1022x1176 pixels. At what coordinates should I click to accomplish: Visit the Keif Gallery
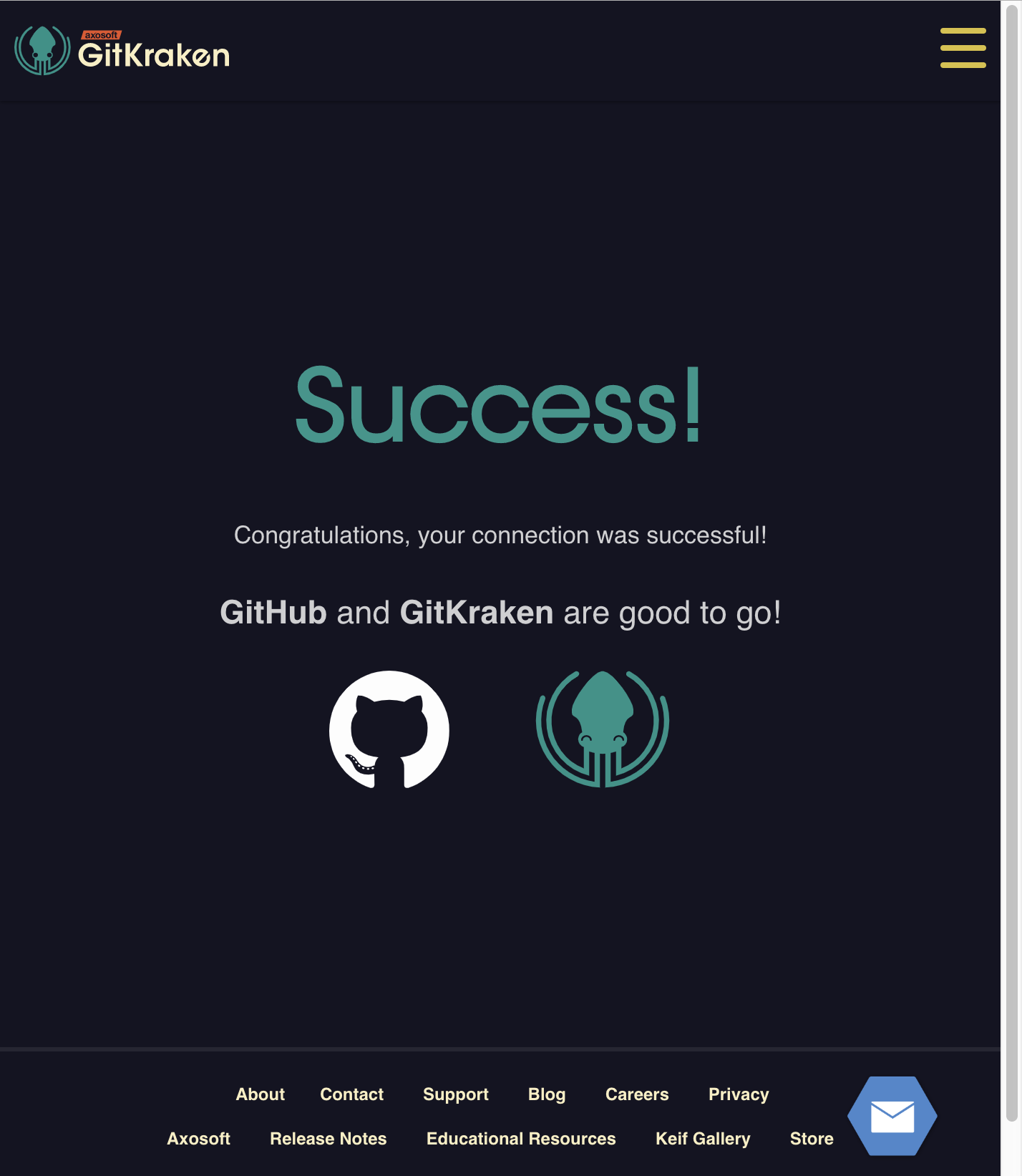[702, 1139]
